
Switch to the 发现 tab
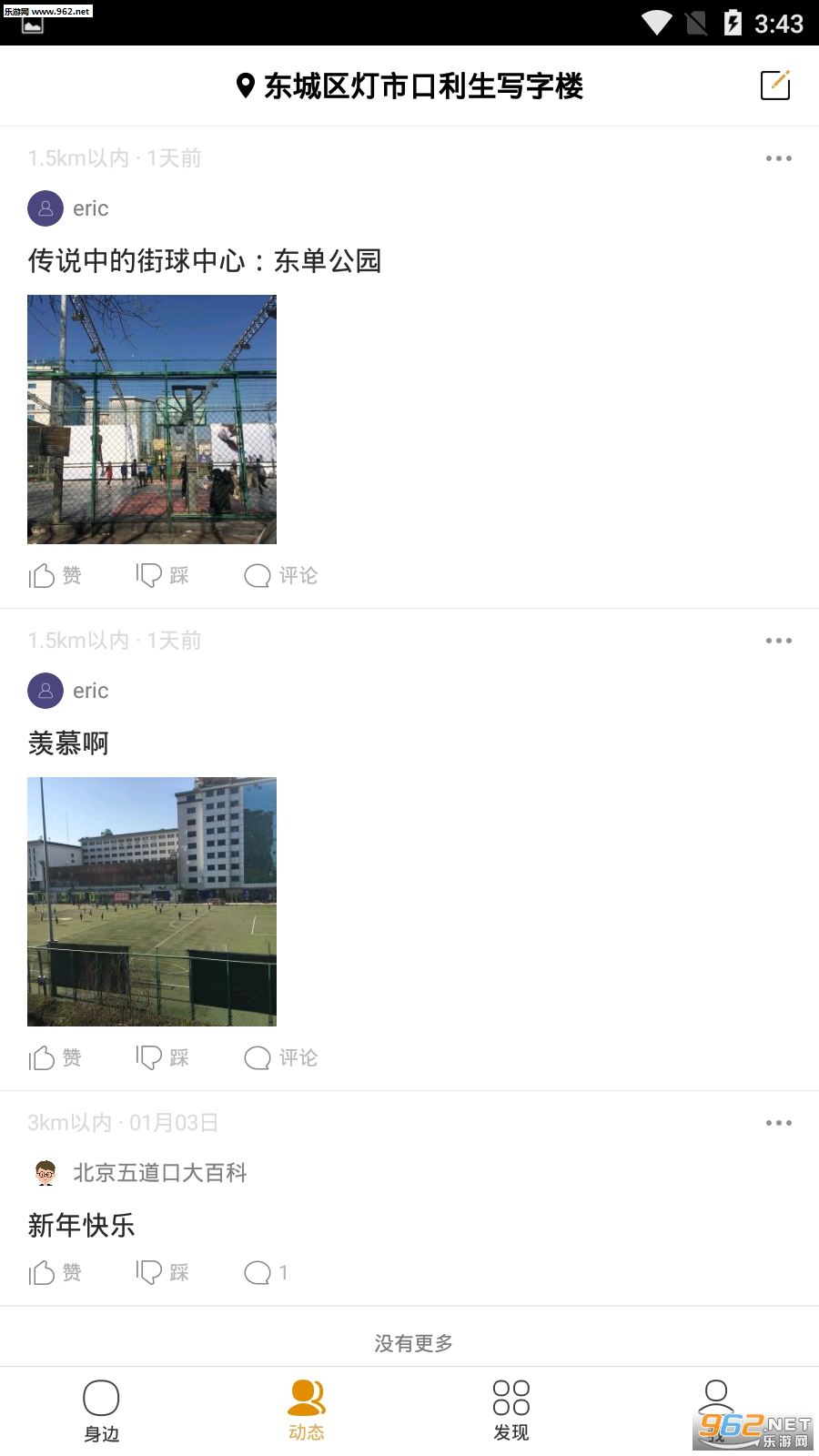pyautogui.click(x=511, y=1411)
